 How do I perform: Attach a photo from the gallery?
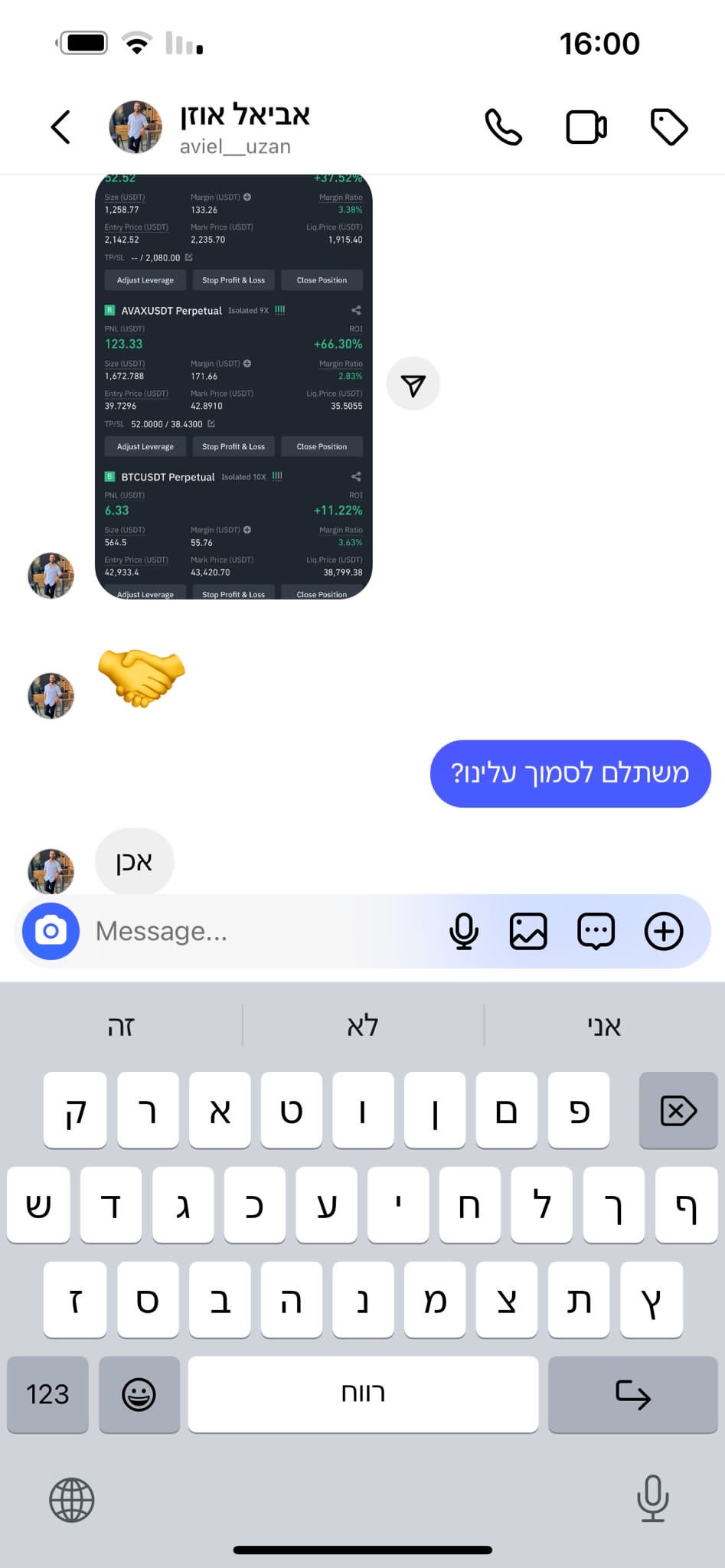[528, 931]
